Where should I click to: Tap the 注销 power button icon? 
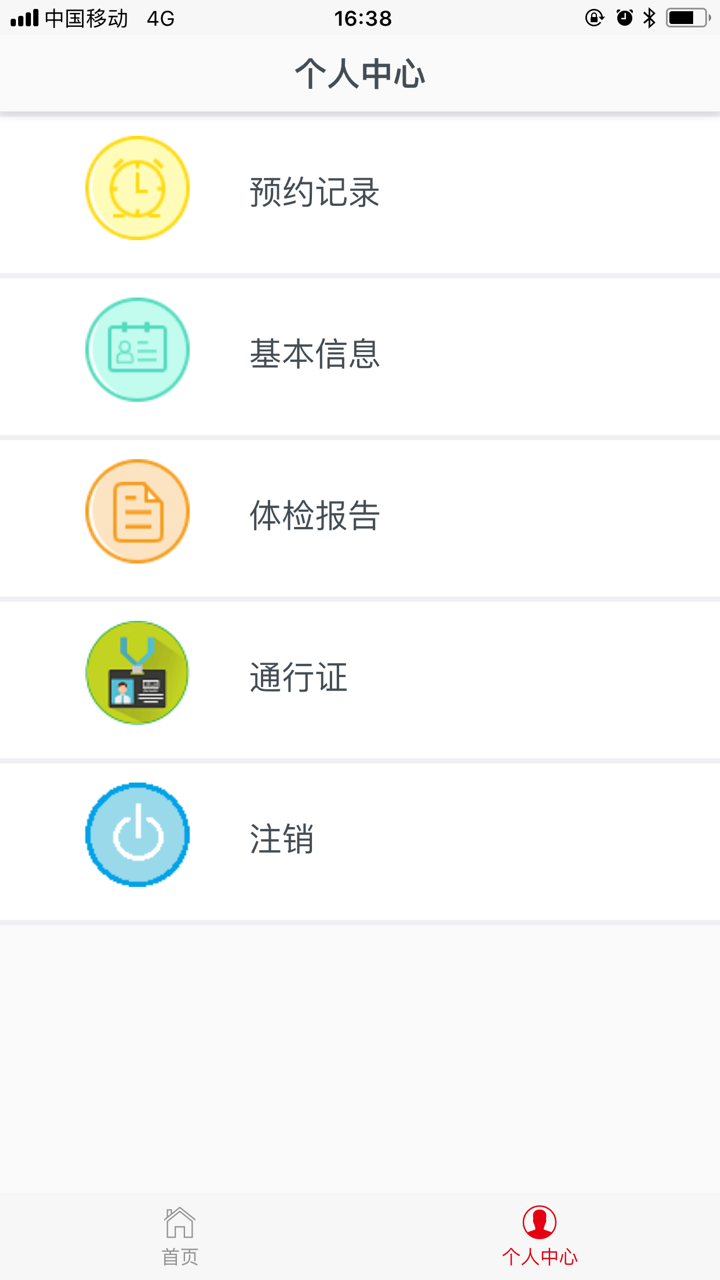[x=137, y=834]
